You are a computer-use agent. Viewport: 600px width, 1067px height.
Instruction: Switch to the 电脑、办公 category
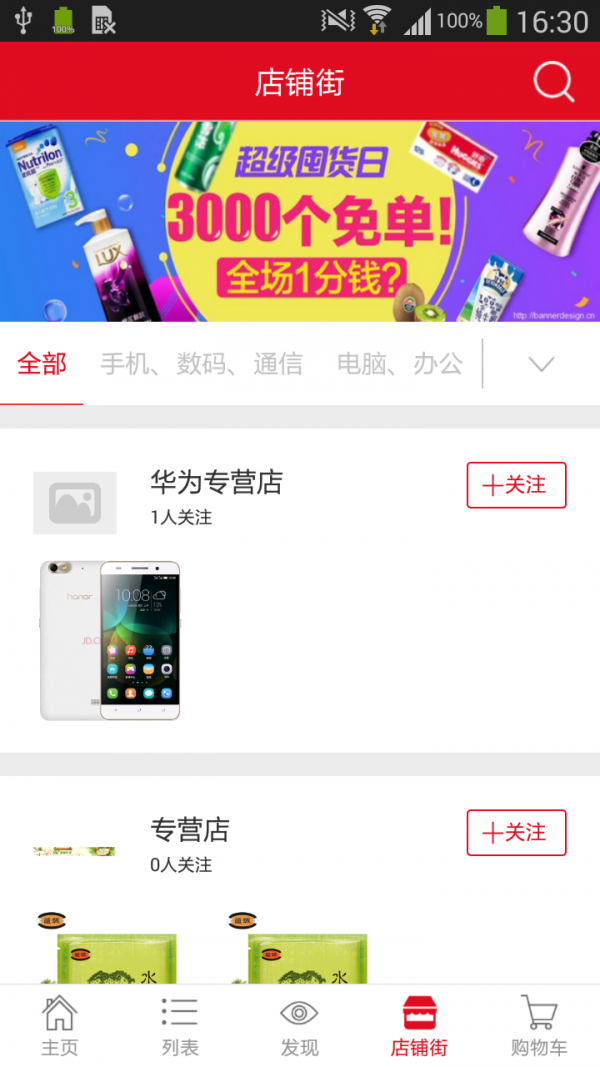click(399, 364)
